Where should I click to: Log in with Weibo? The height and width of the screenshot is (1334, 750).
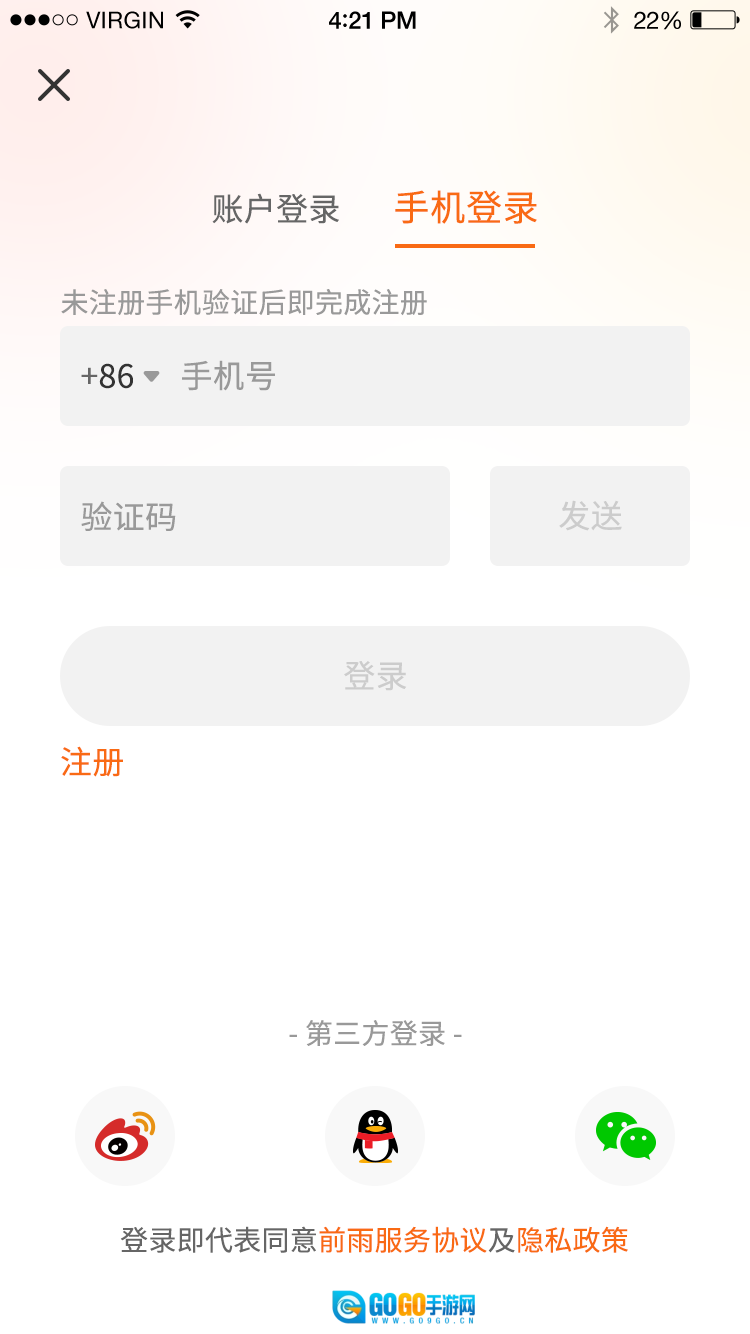tap(125, 1136)
